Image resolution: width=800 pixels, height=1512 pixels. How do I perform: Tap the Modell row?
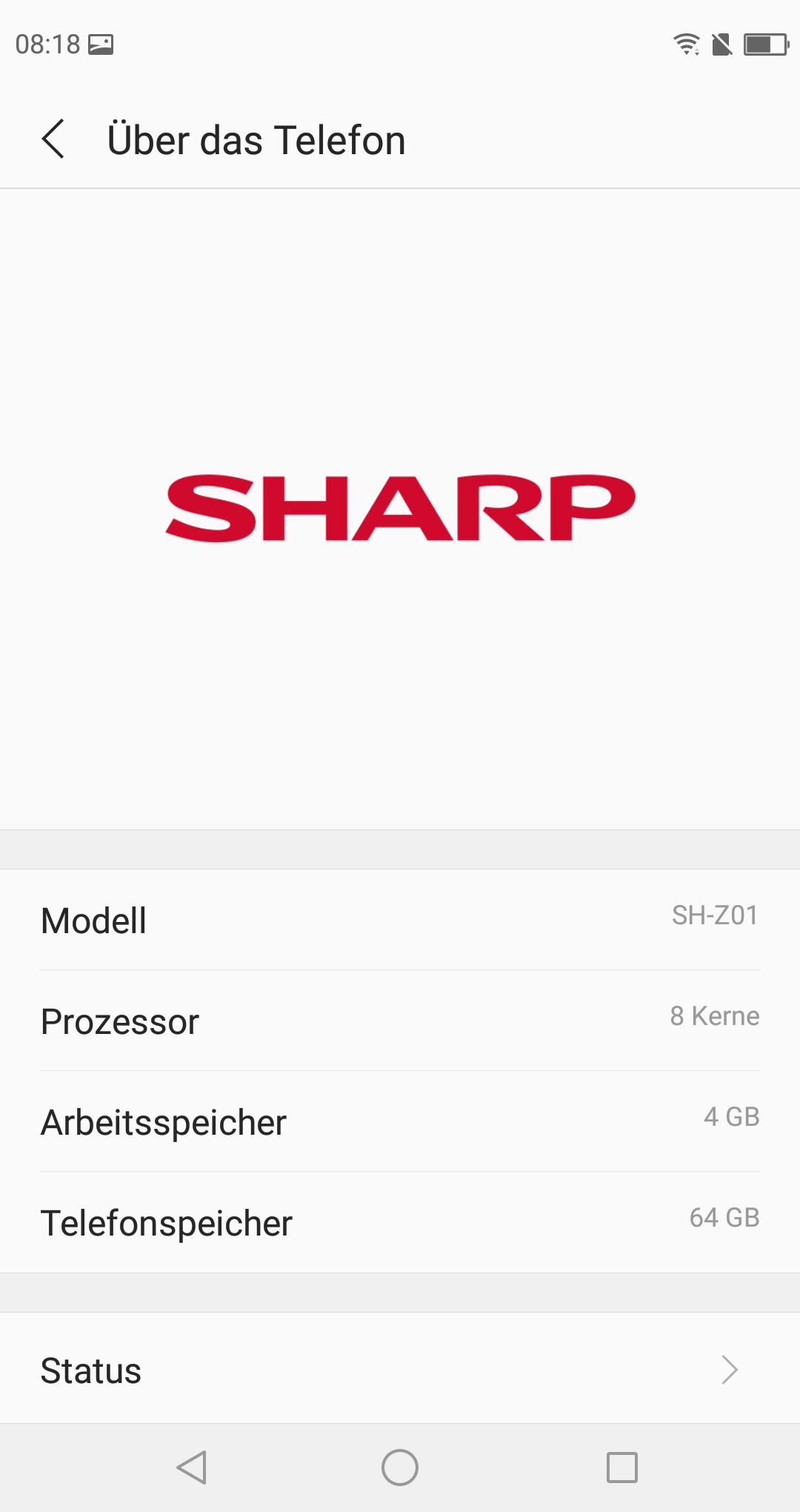click(400, 920)
